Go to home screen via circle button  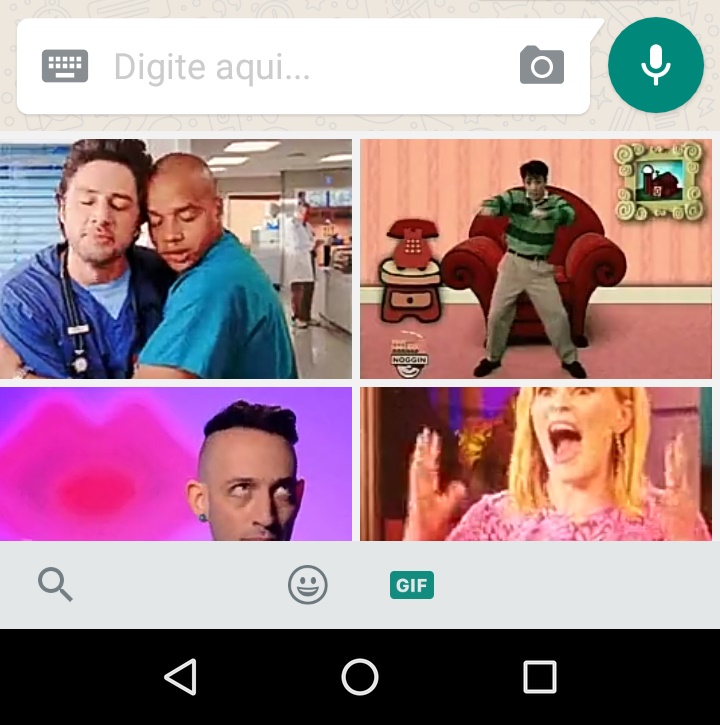point(360,677)
